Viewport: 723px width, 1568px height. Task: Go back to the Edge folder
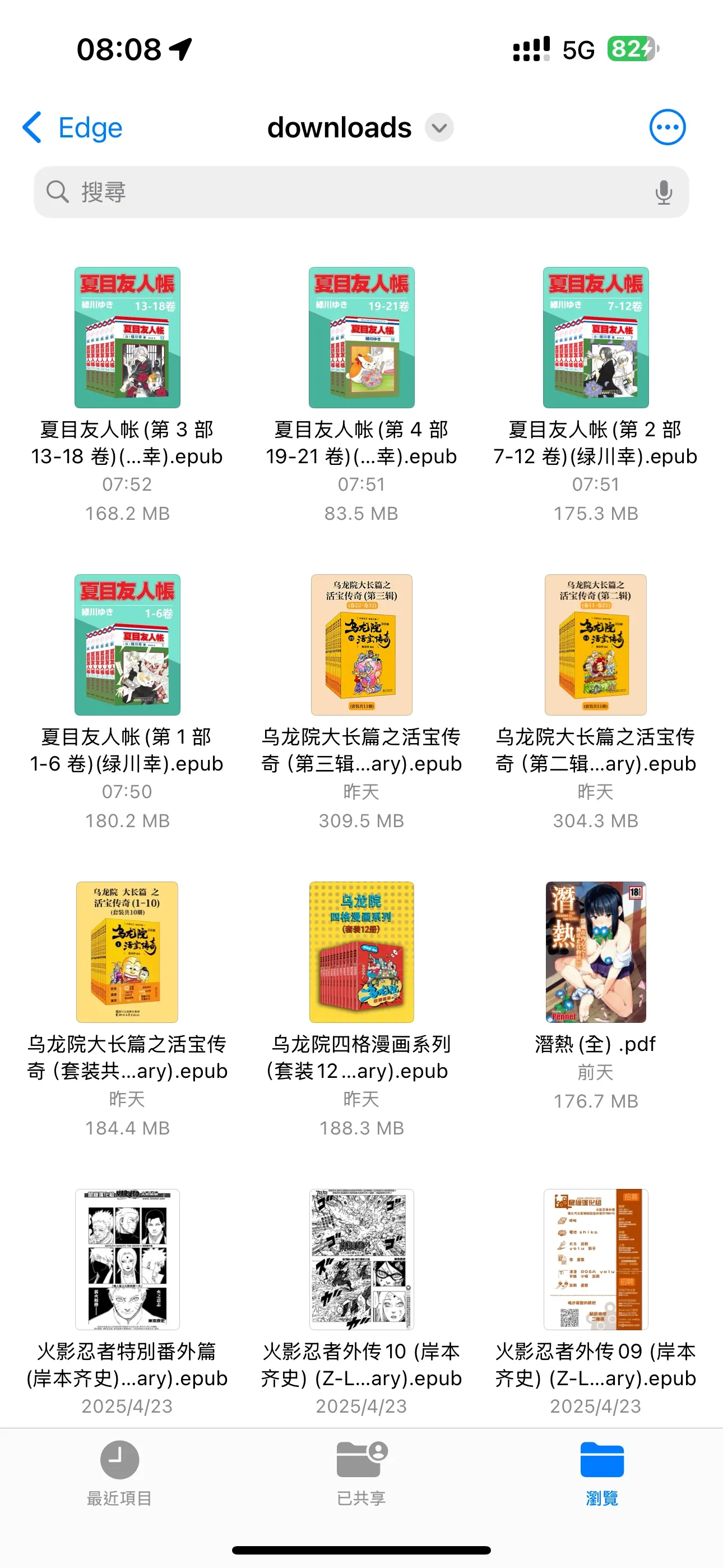pos(73,128)
